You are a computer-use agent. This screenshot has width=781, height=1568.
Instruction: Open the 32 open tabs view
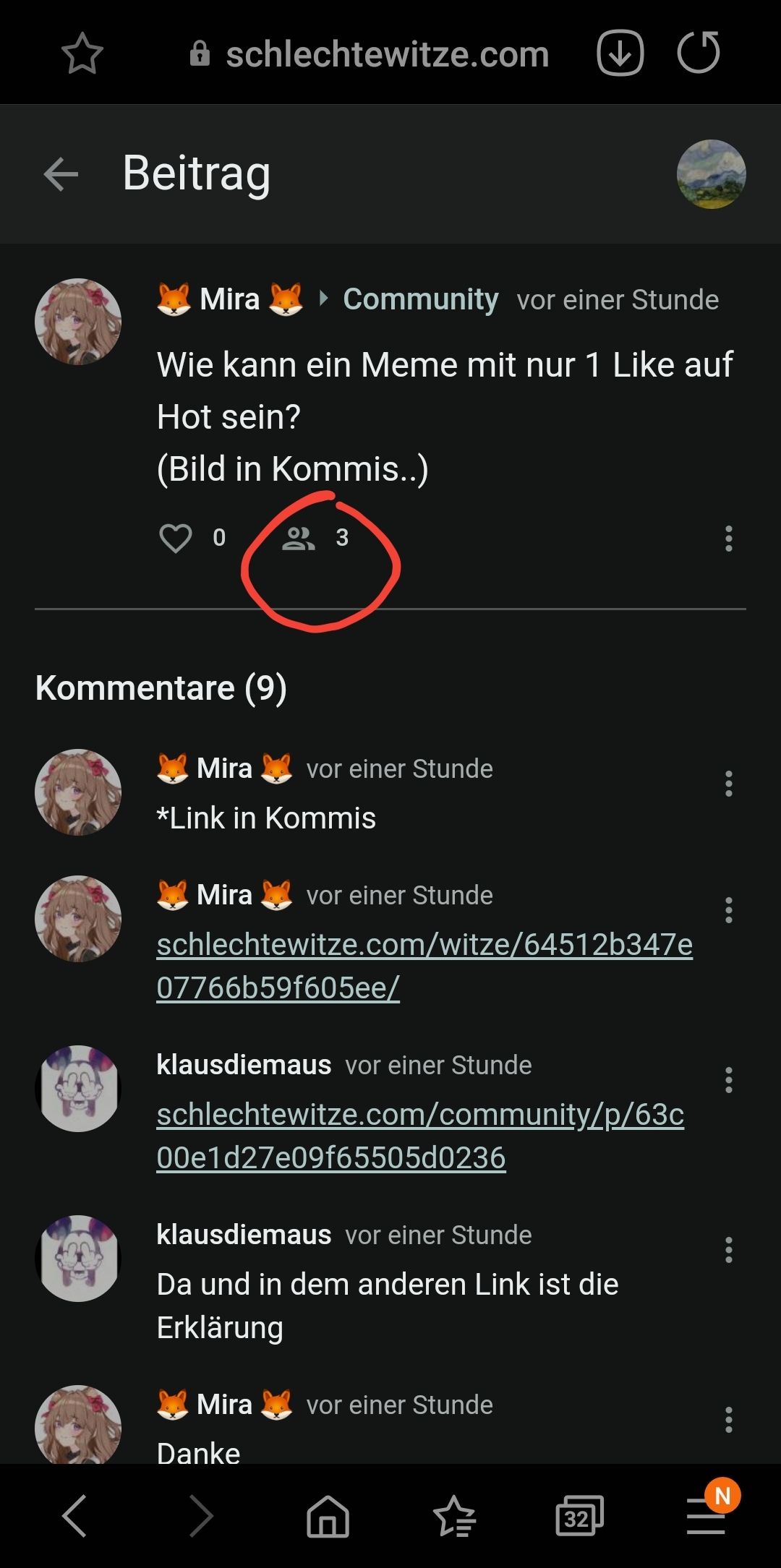click(x=579, y=1516)
